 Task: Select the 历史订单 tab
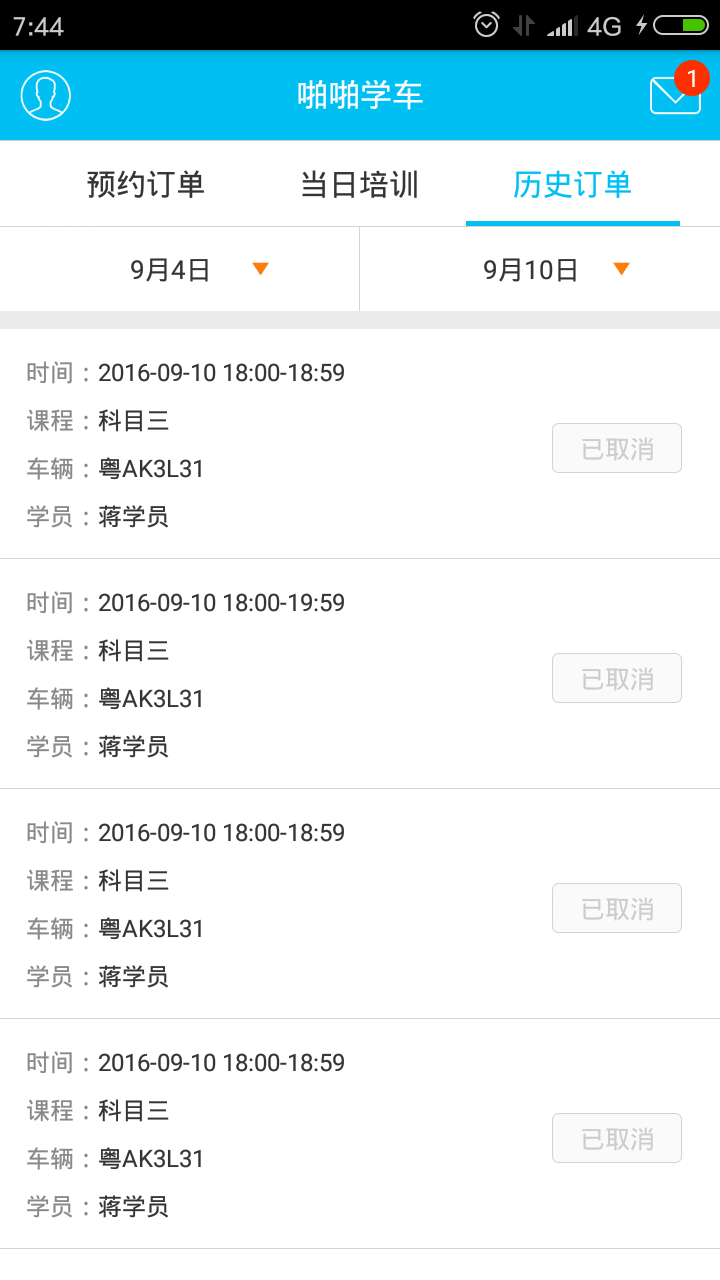pyautogui.click(x=572, y=185)
